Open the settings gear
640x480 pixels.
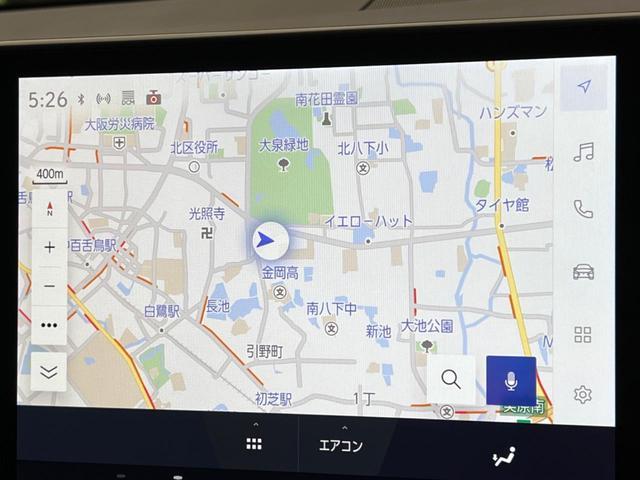coord(583,394)
